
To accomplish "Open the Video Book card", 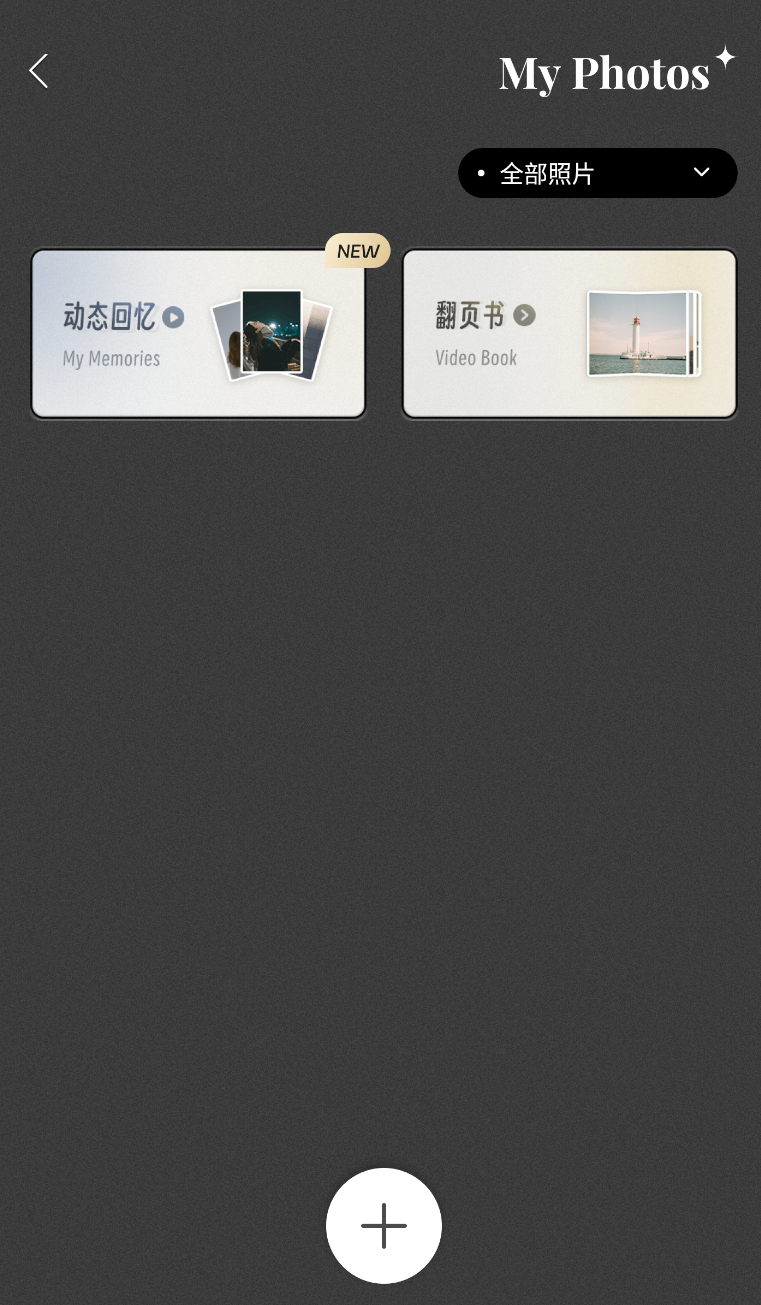I will pos(569,333).
